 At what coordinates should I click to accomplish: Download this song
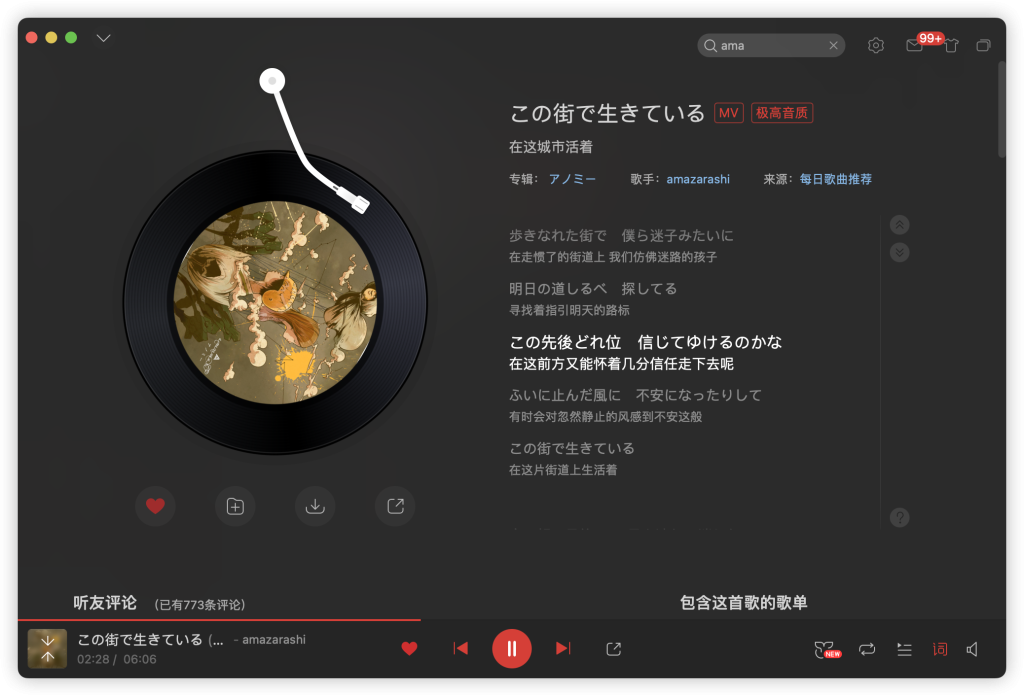click(x=315, y=506)
